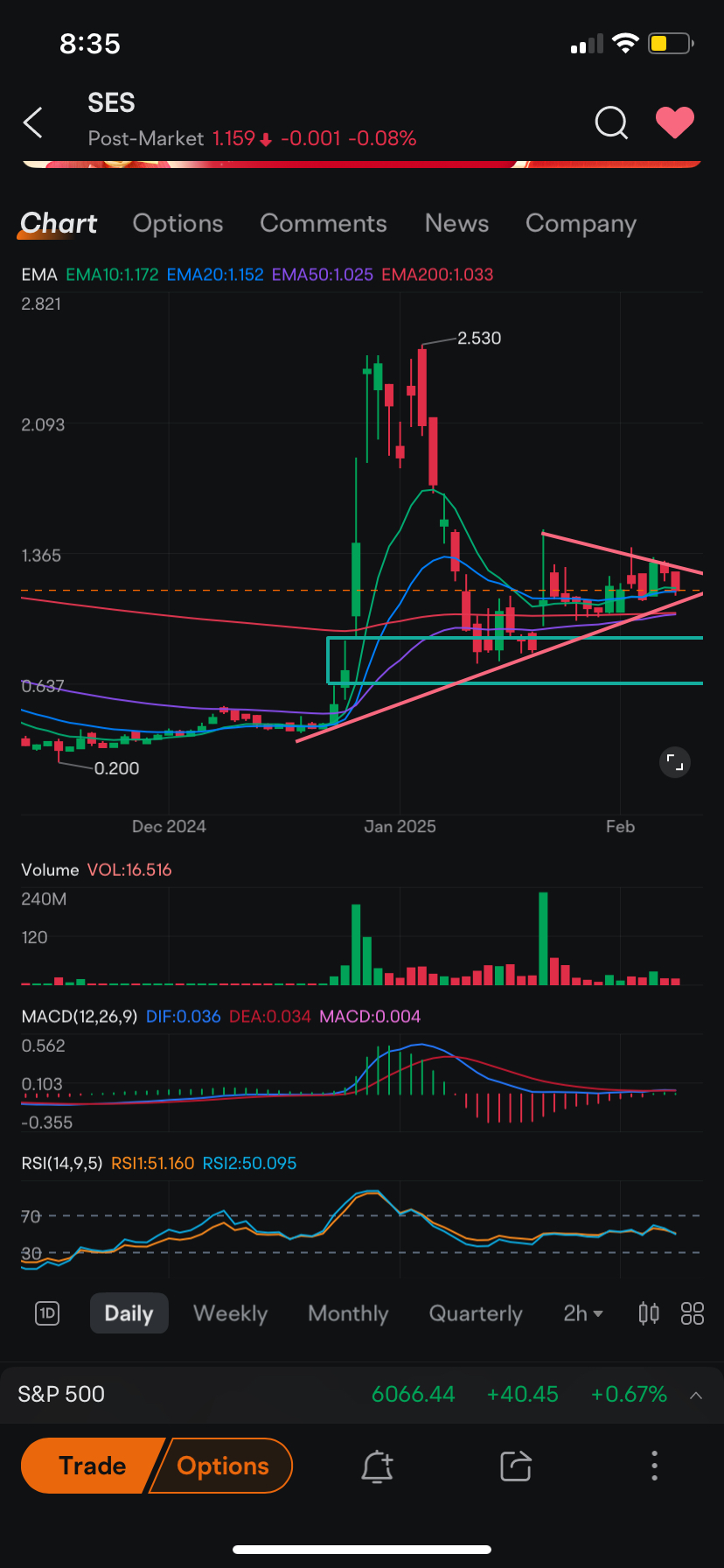Open the News tab
The width and height of the screenshot is (724, 1568).
click(456, 224)
